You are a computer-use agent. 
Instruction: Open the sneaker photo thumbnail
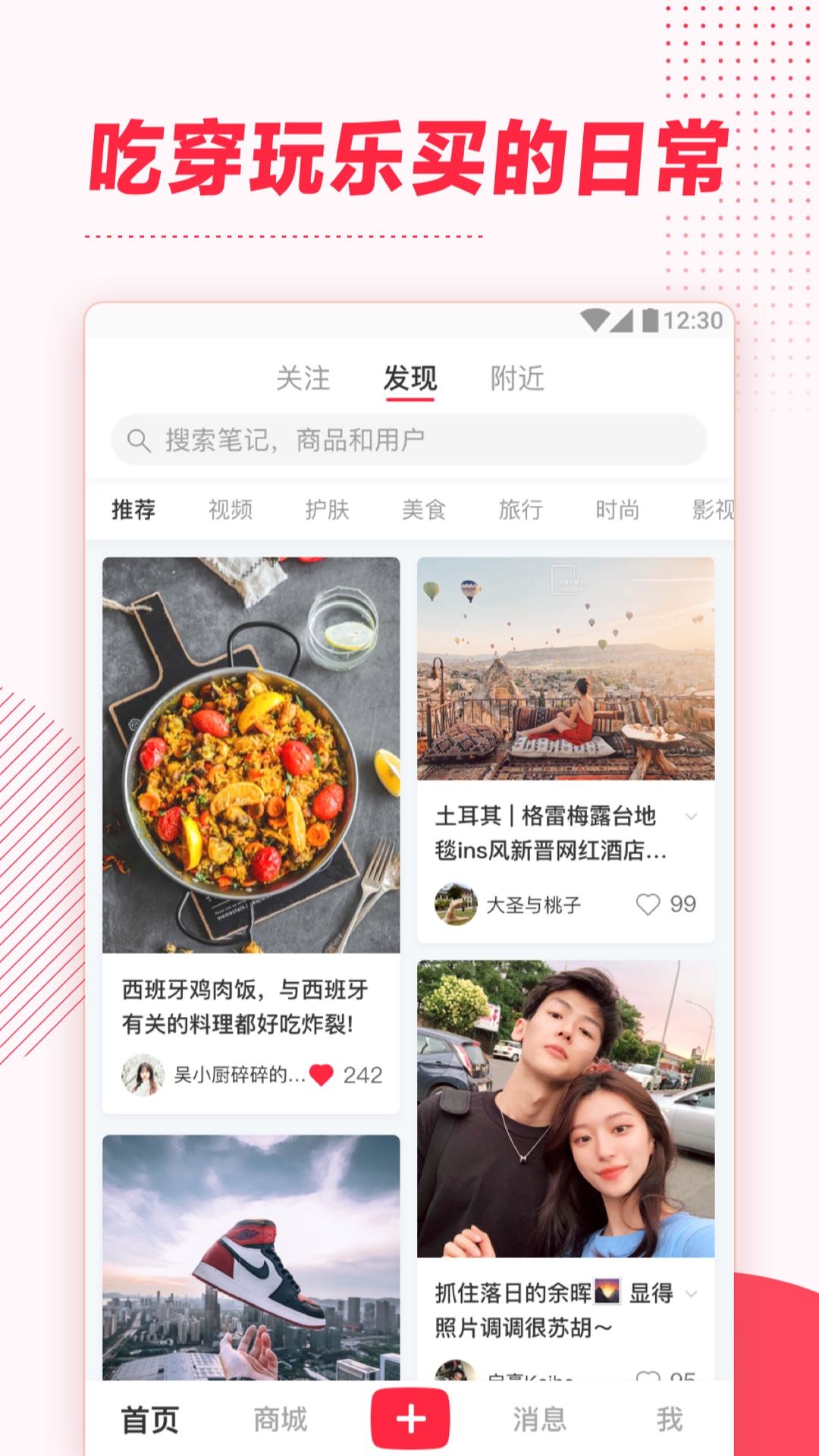[250, 1251]
